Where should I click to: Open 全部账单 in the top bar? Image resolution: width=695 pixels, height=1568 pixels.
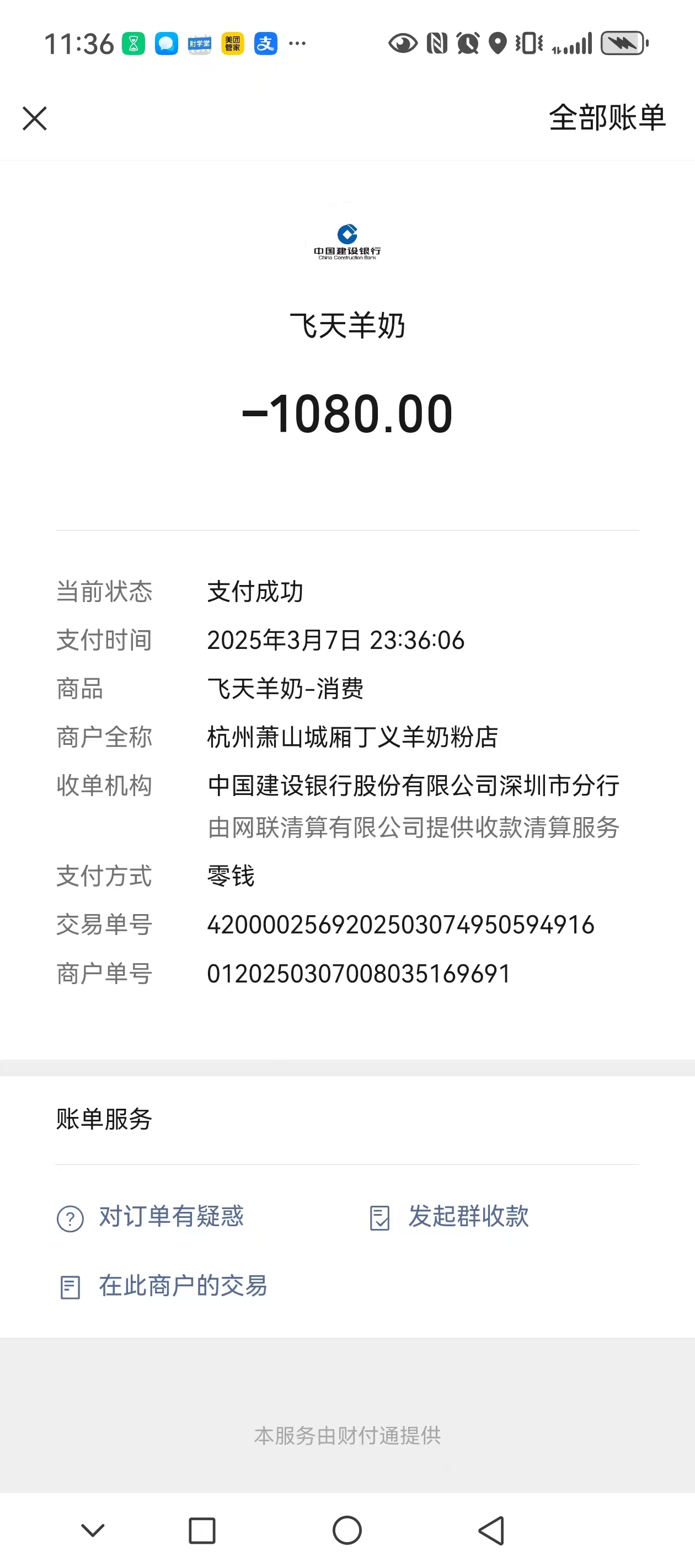607,117
